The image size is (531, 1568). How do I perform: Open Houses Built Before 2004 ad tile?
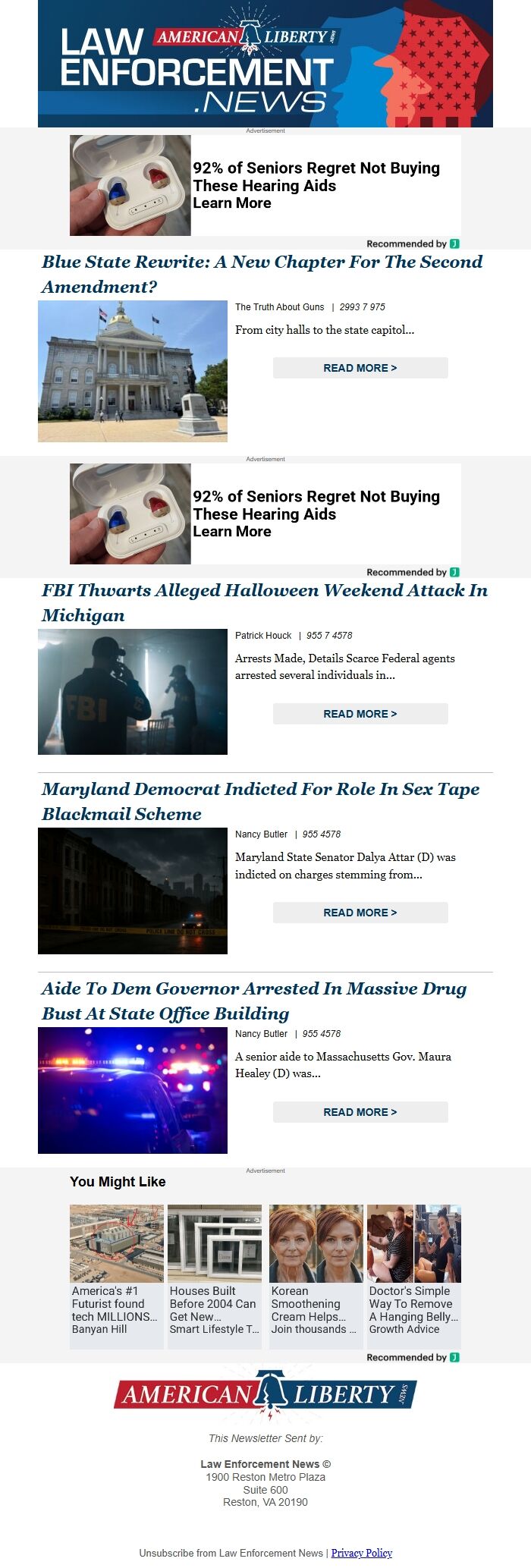tap(215, 1277)
